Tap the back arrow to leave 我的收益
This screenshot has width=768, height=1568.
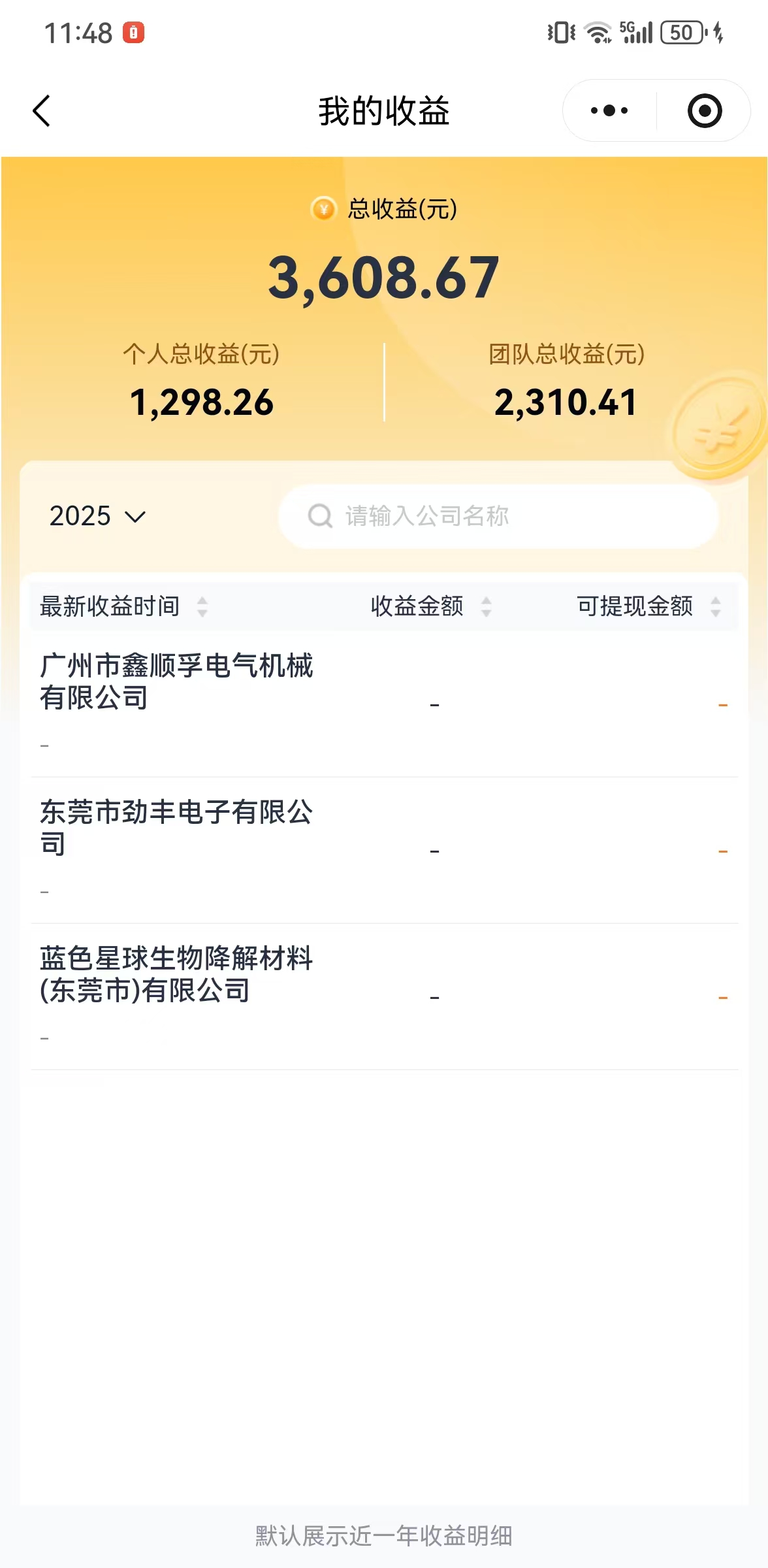pyautogui.click(x=42, y=111)
